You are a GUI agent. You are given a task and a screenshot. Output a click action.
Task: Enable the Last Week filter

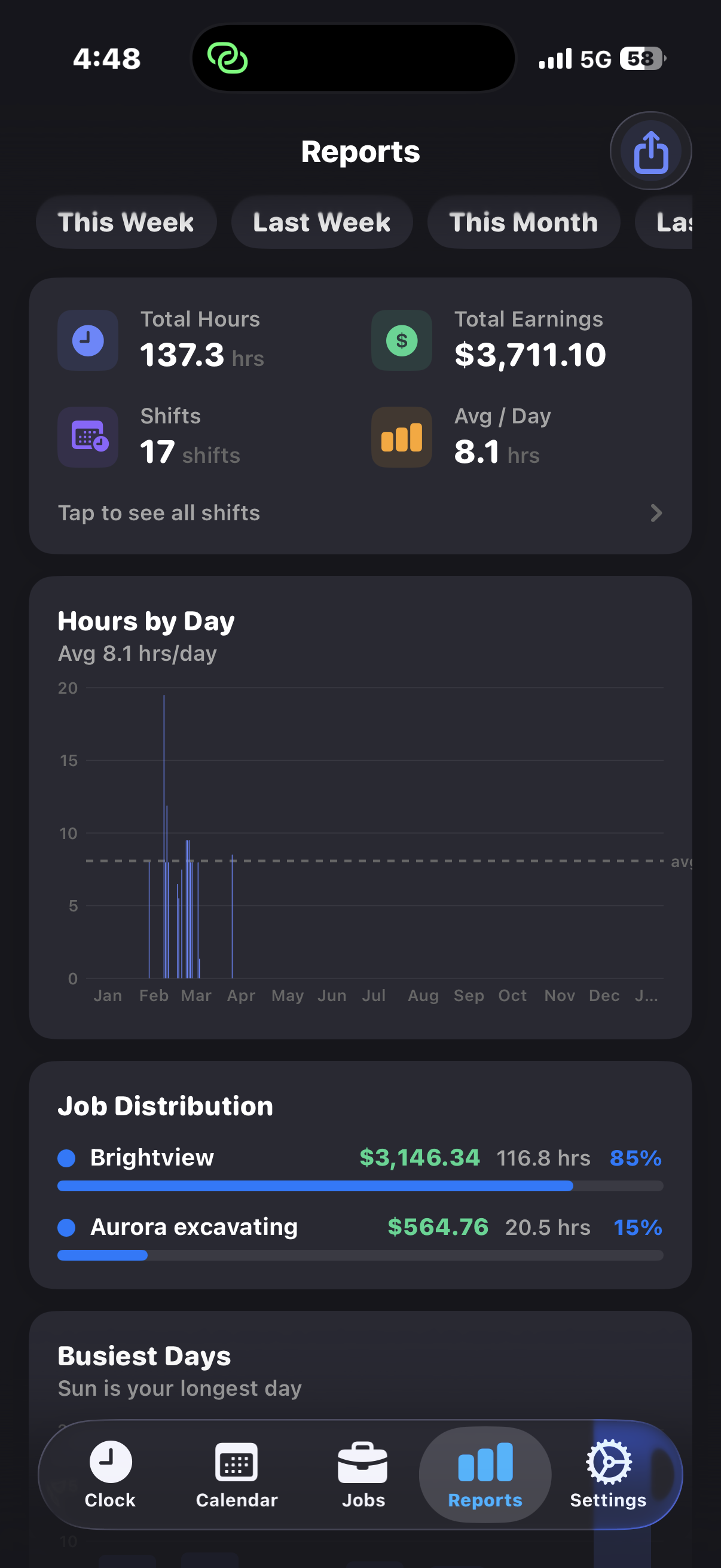[x=321, y=222]
